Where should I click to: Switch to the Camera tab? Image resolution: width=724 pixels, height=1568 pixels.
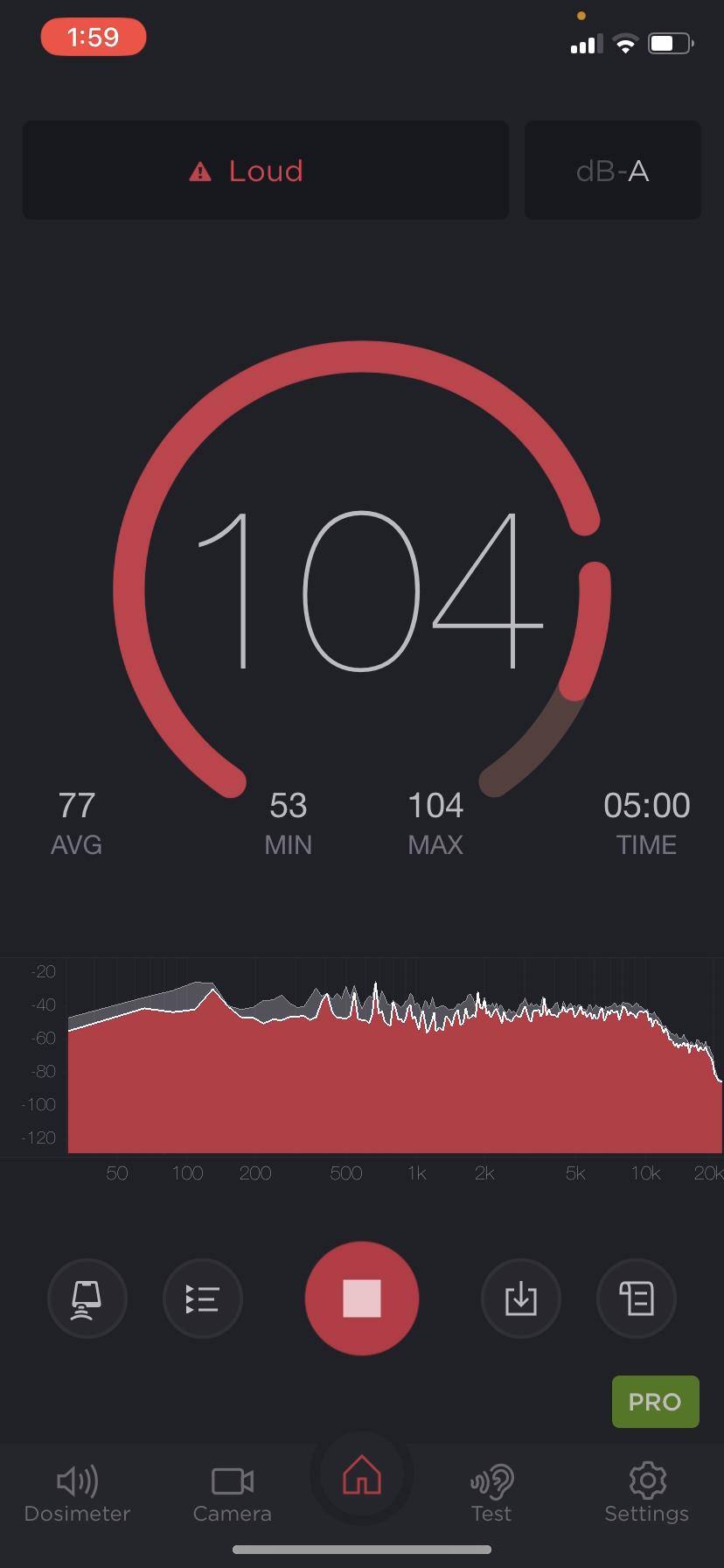click(x=232, y=1493)
